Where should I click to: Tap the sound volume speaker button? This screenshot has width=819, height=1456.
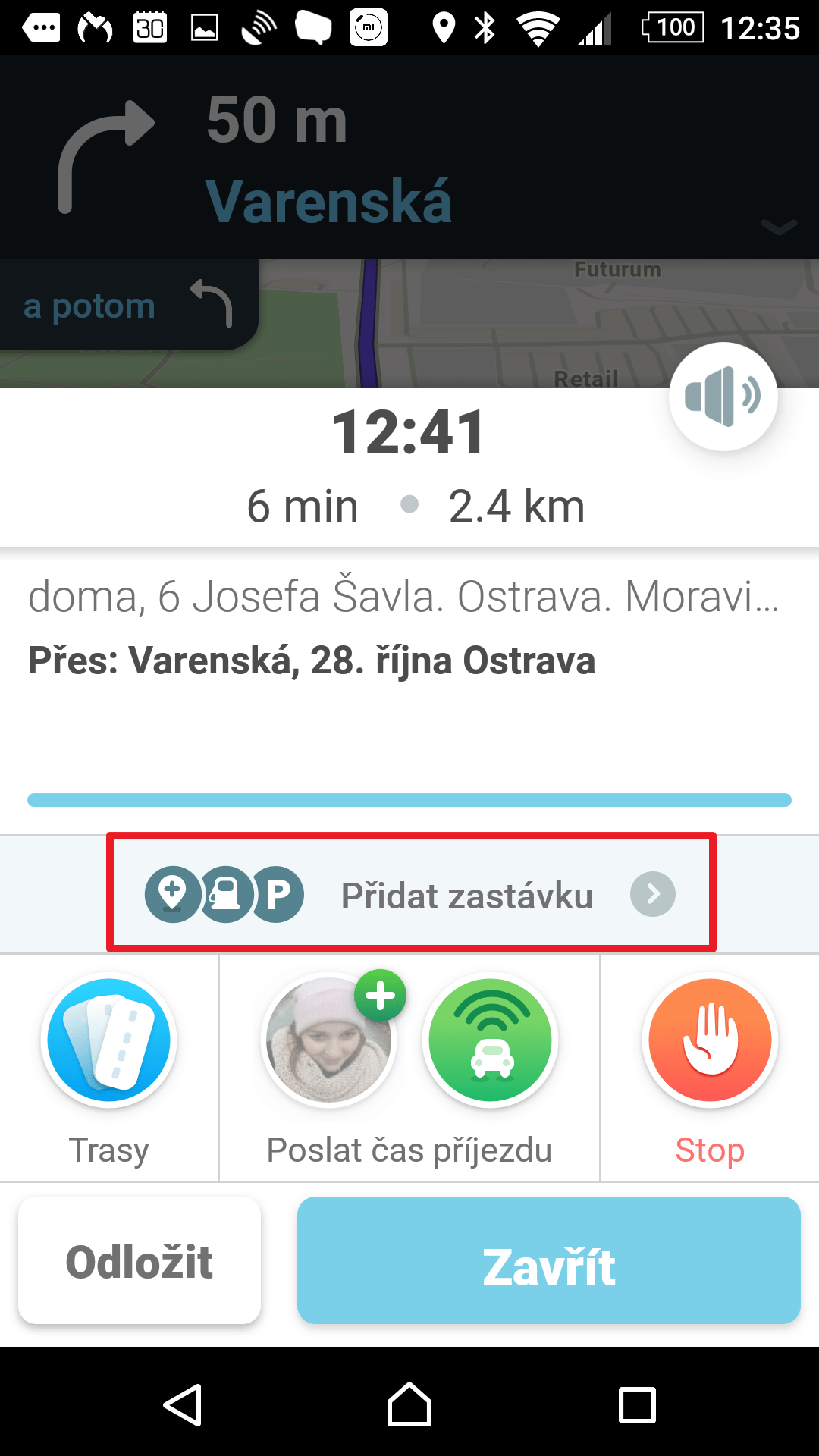[723, 397]
